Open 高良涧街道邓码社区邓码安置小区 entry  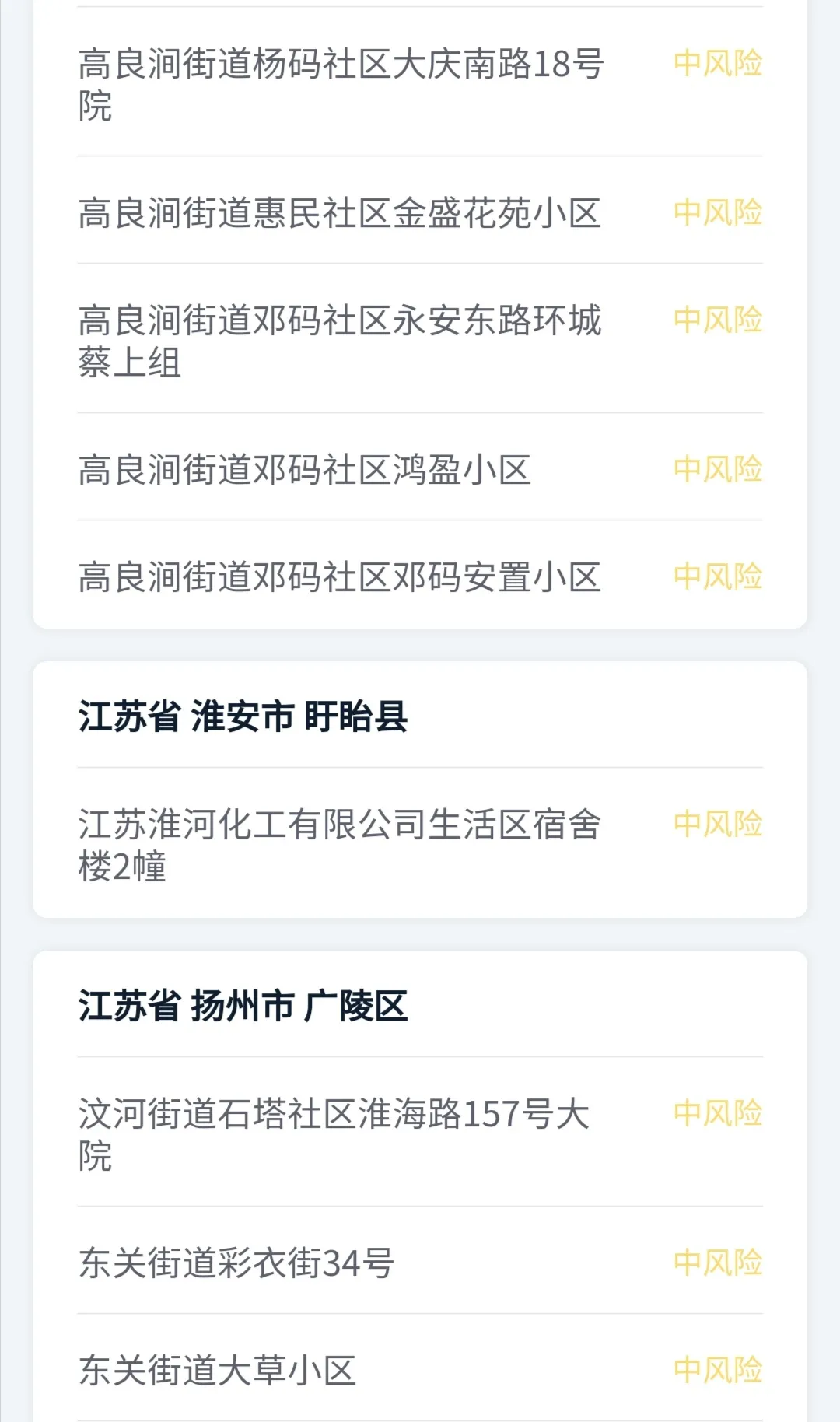(342, 574)
